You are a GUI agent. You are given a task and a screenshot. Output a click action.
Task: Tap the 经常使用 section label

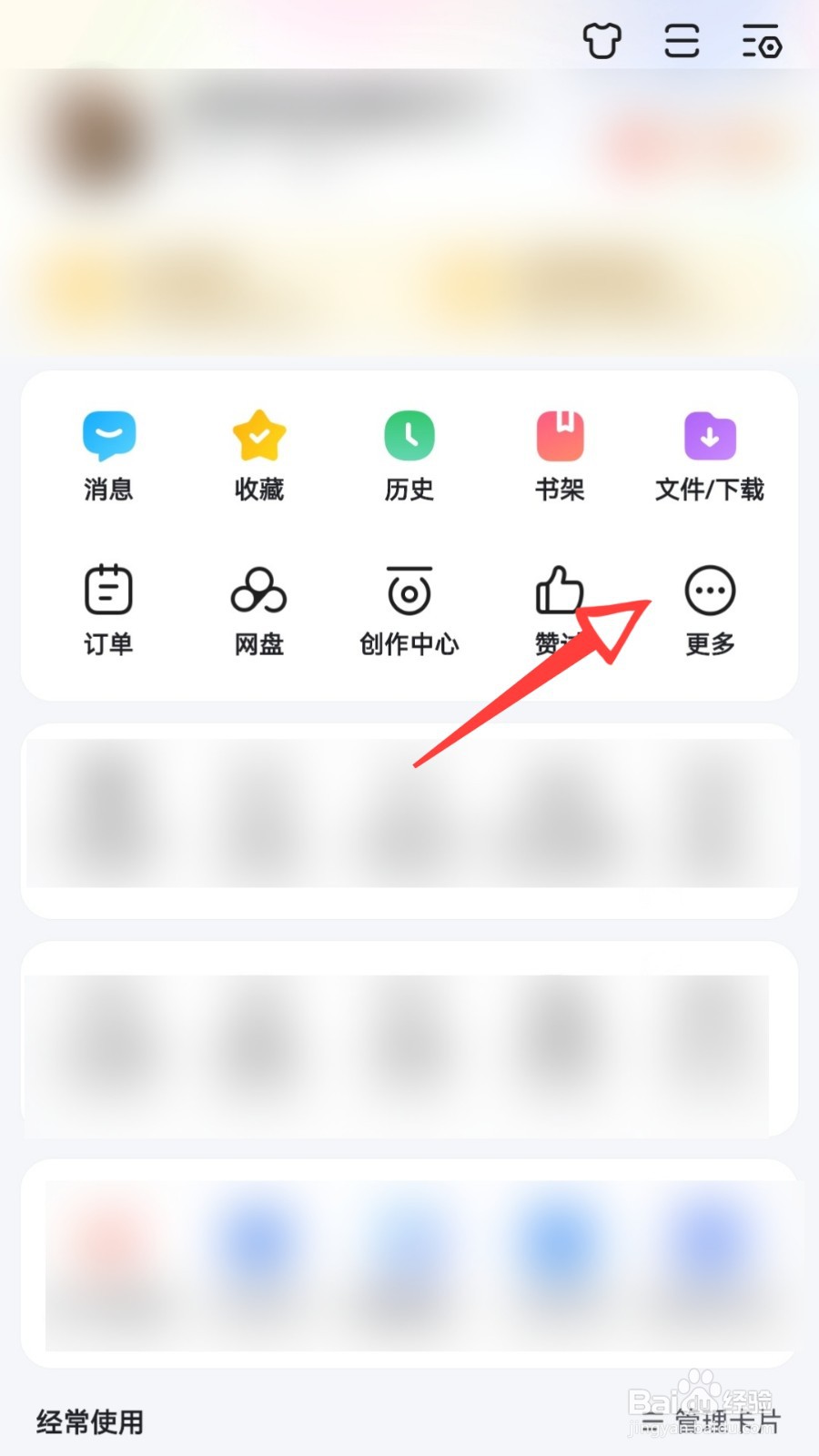click(x=87, y=1421)
